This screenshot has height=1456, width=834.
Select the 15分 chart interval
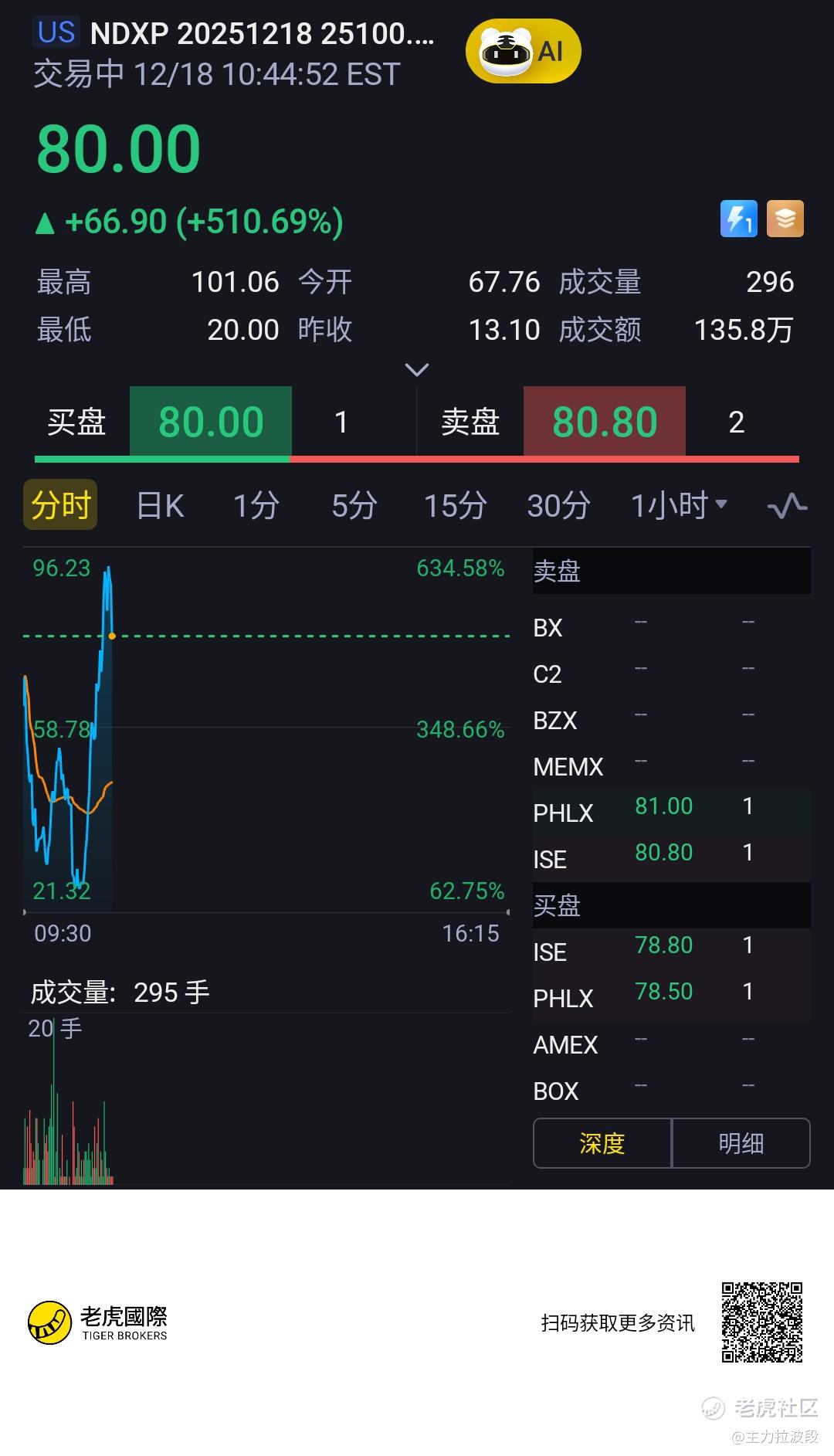pyautogui.click(x=456, y=505)
